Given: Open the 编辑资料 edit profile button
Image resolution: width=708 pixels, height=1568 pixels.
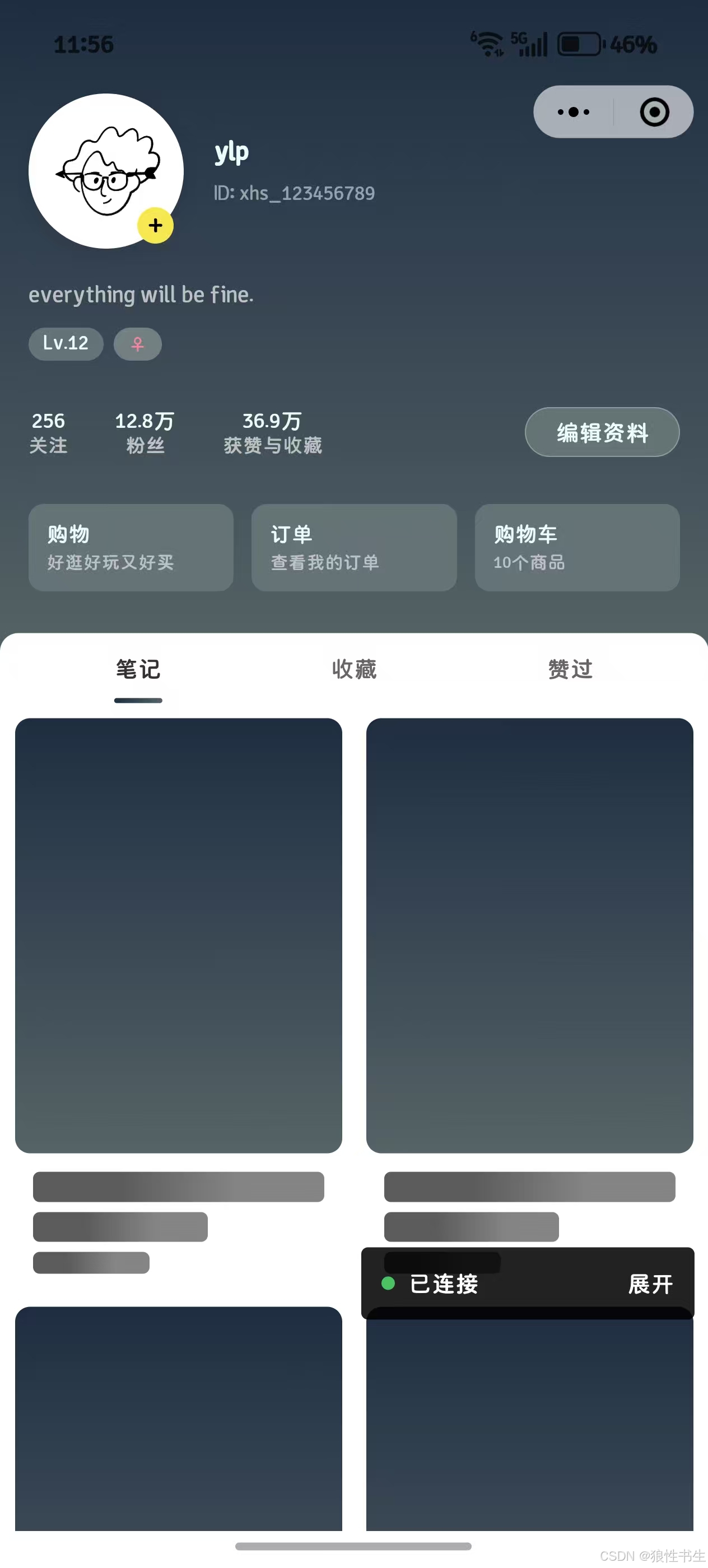Looking at the screenshot, I should [602, 432].
